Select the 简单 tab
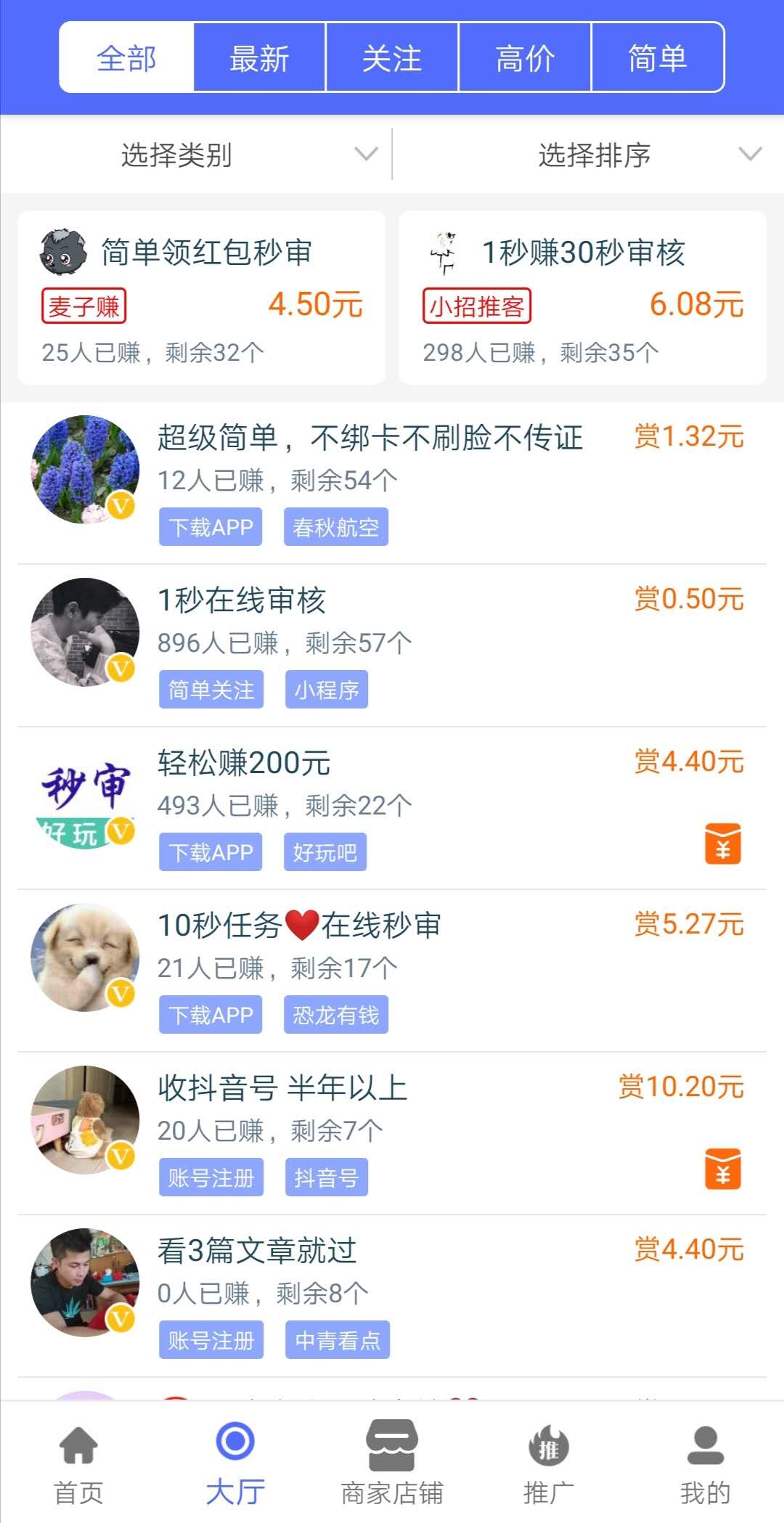Screen dimensions: 784x1523 658,57
